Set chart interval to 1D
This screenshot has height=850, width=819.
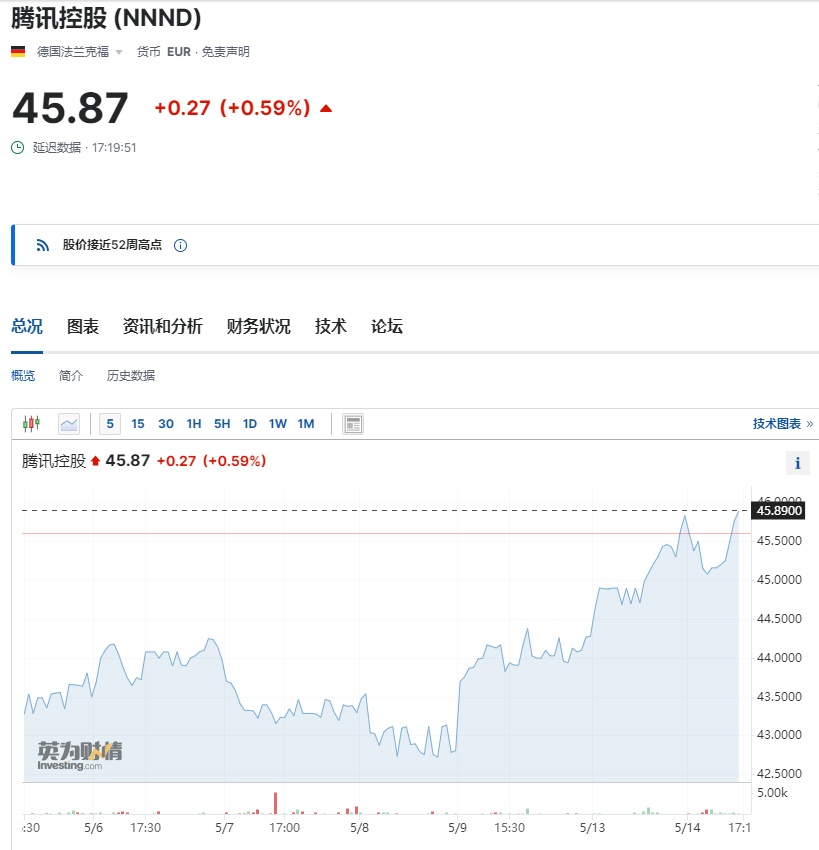pyautogui.click(x=250, y=424)
